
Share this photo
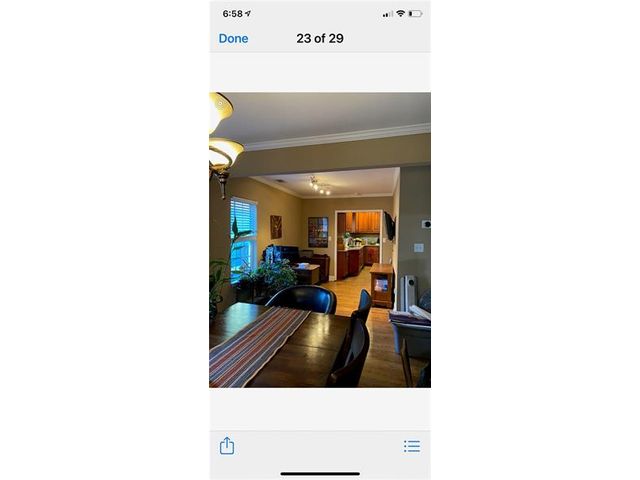(x=227, y=446)
